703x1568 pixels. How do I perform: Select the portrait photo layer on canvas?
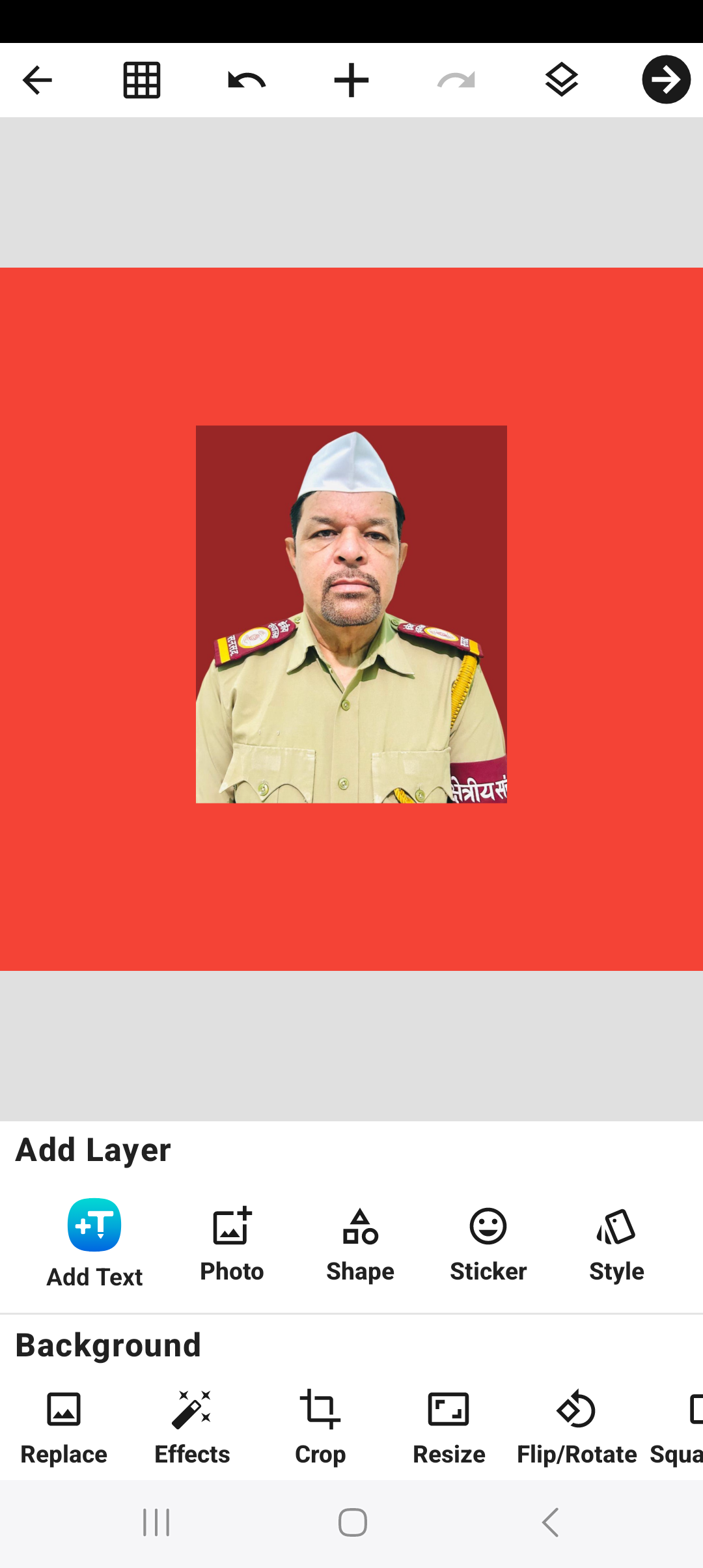coord(351,614)
